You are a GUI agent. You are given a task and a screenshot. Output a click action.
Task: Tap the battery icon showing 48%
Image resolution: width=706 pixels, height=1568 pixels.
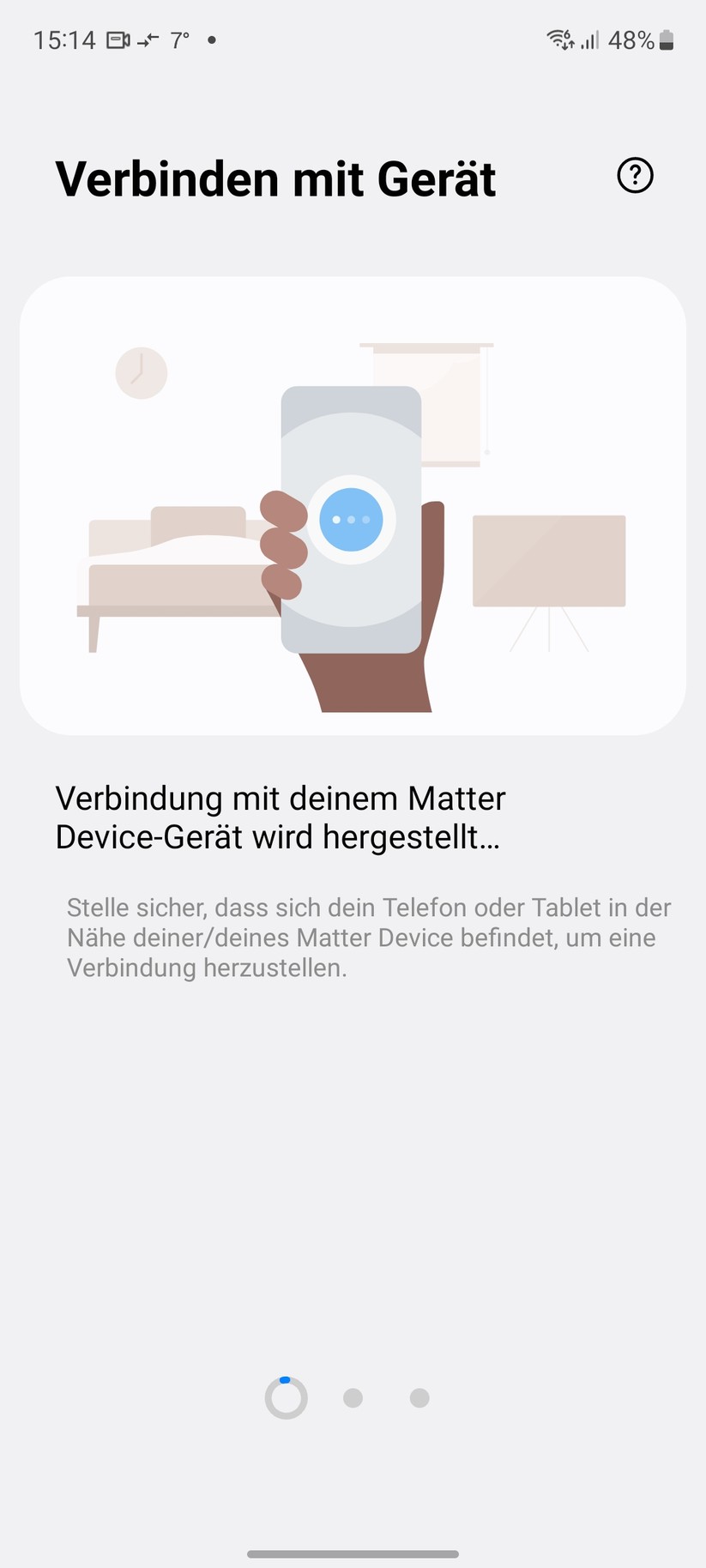click(667, 39)
